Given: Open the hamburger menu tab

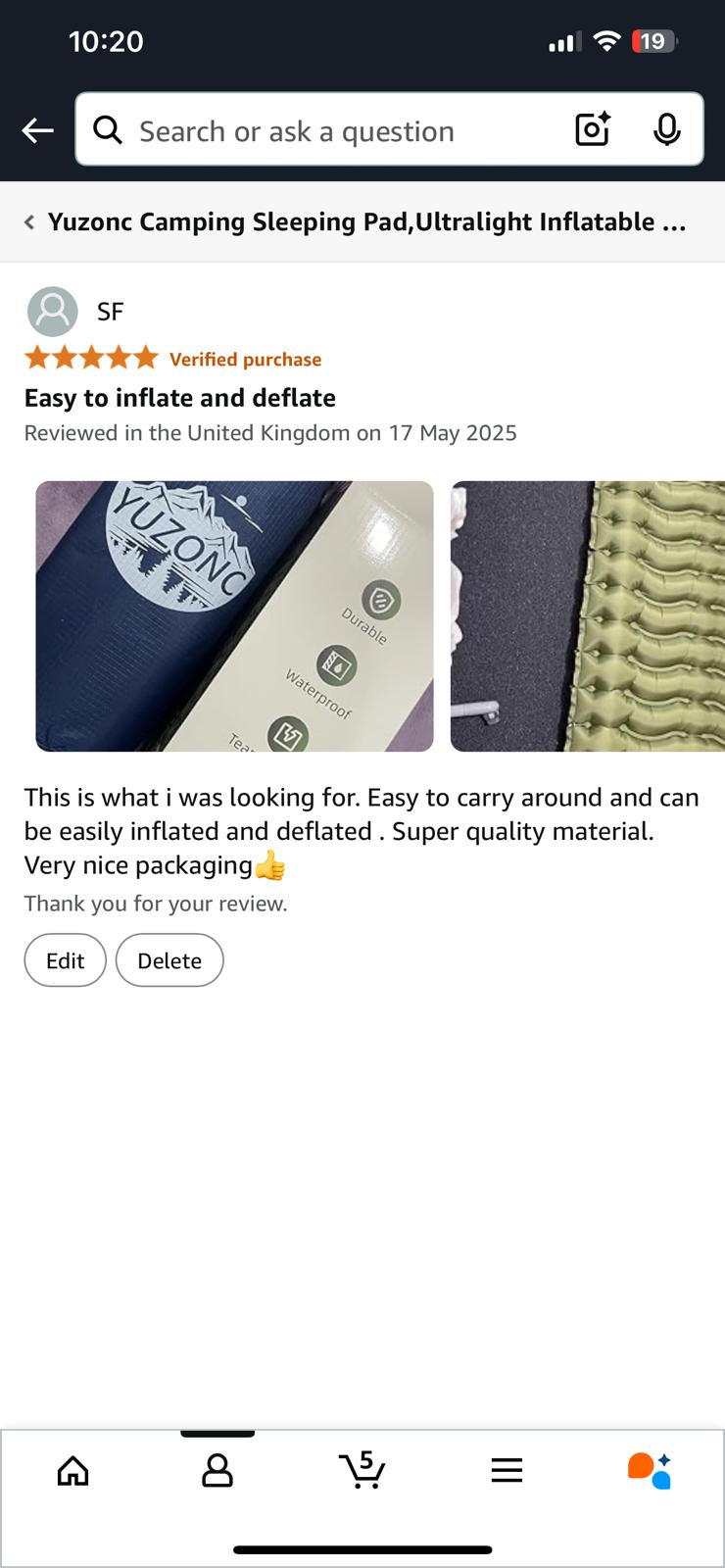Looking at the screenshot, I should click(x=507, y=1470).
